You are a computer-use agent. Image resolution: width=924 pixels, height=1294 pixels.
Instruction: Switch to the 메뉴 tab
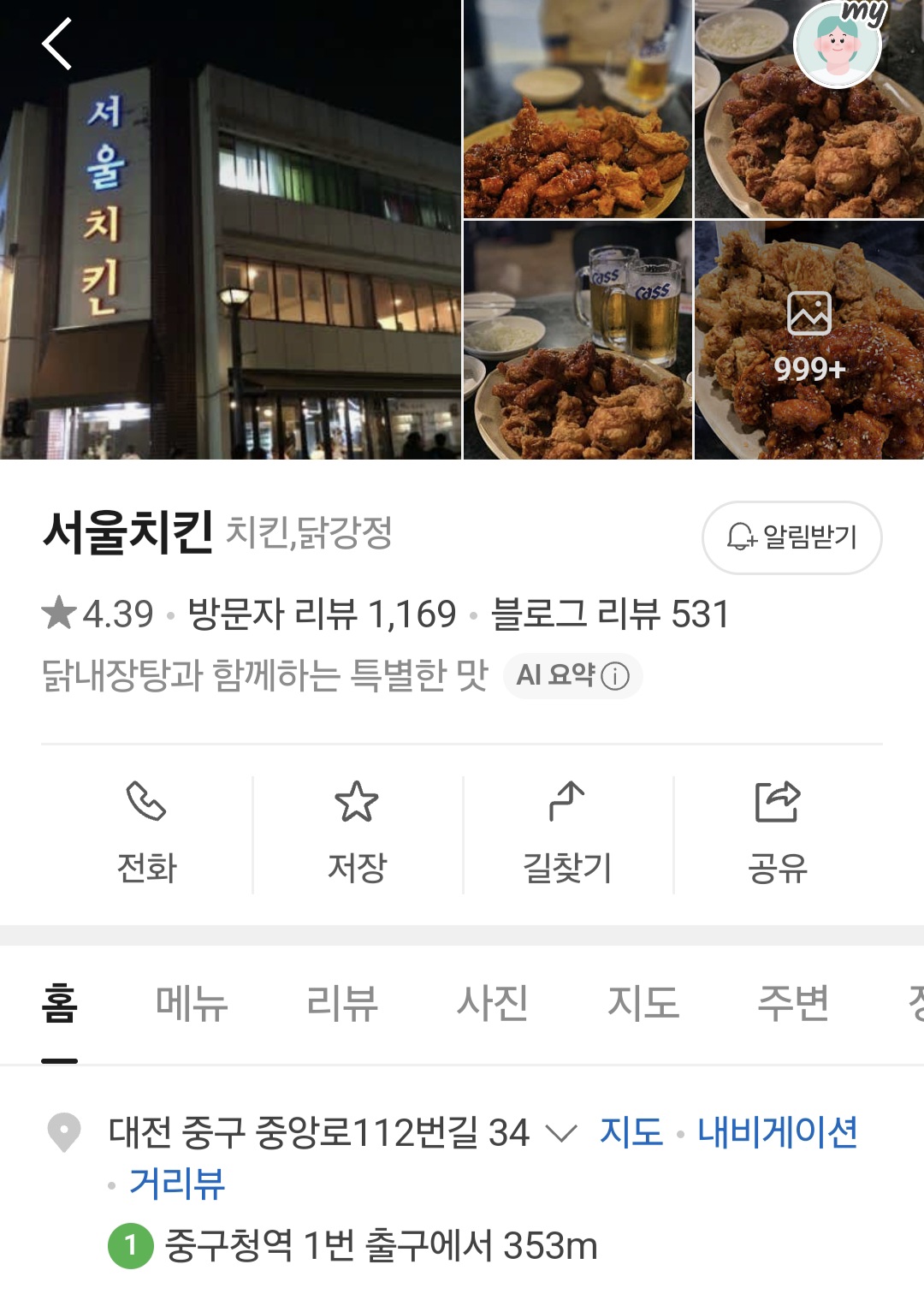coord(192,1004)
